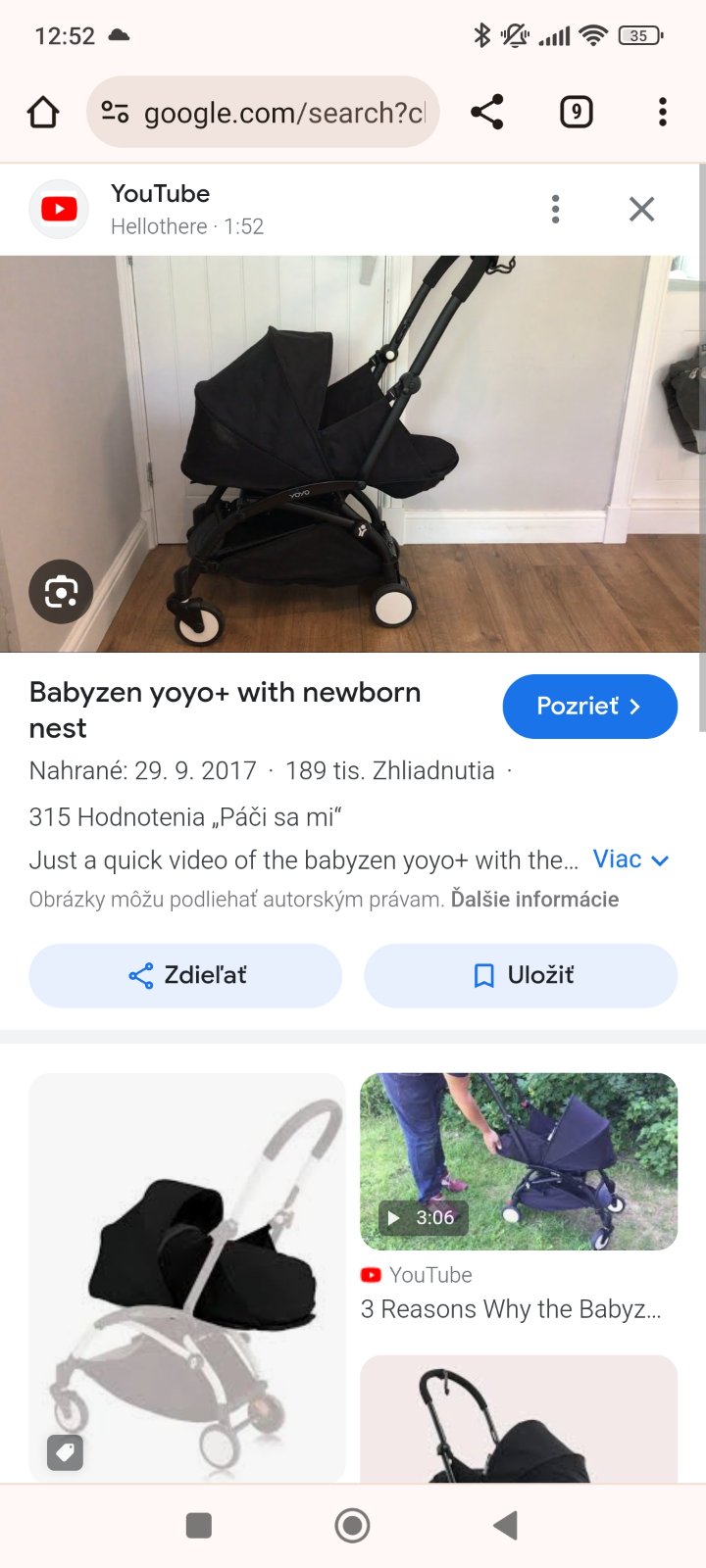Share this page from the browser toolbar

487,113
